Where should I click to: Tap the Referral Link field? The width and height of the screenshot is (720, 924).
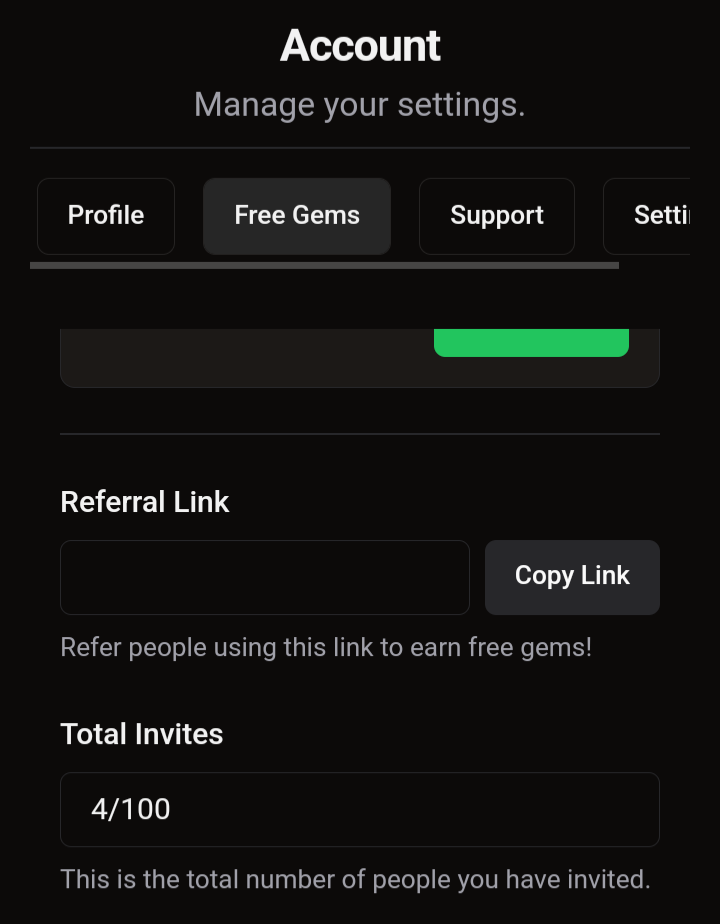tap(265, 577)
